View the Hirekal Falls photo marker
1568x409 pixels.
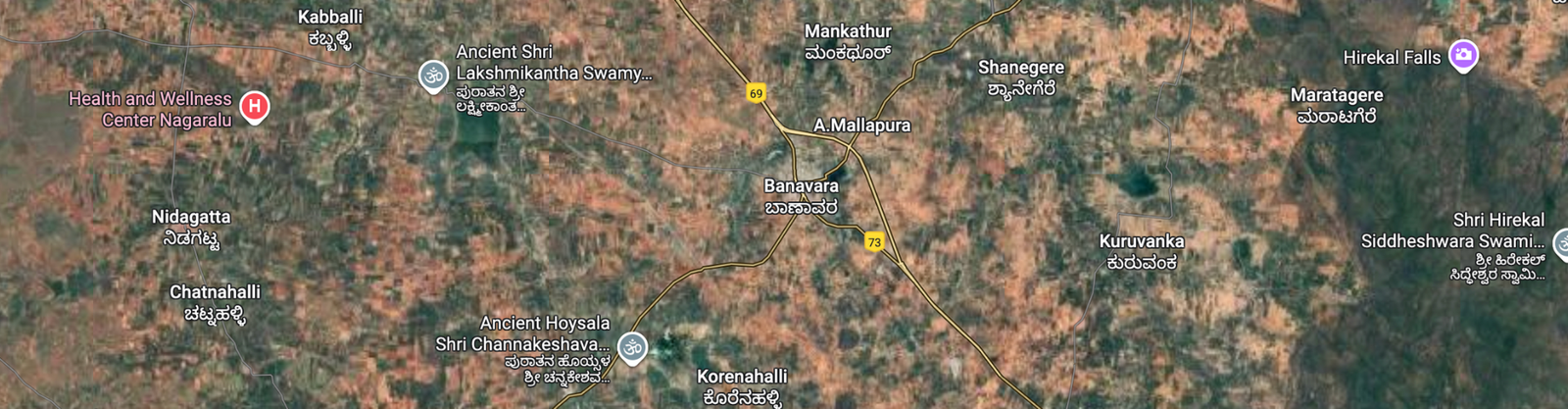[x=1463, y=55]
